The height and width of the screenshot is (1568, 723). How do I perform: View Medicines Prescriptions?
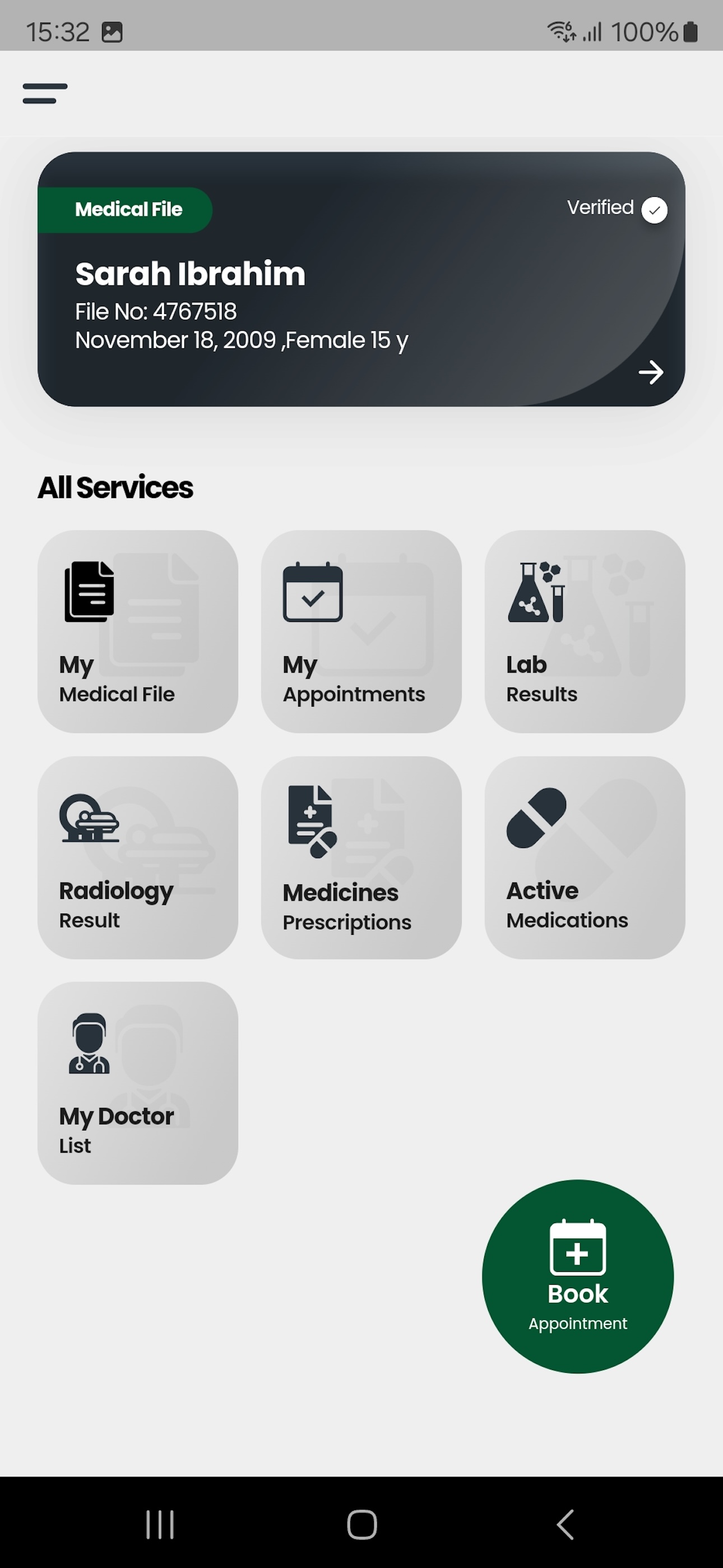point(361,857)
